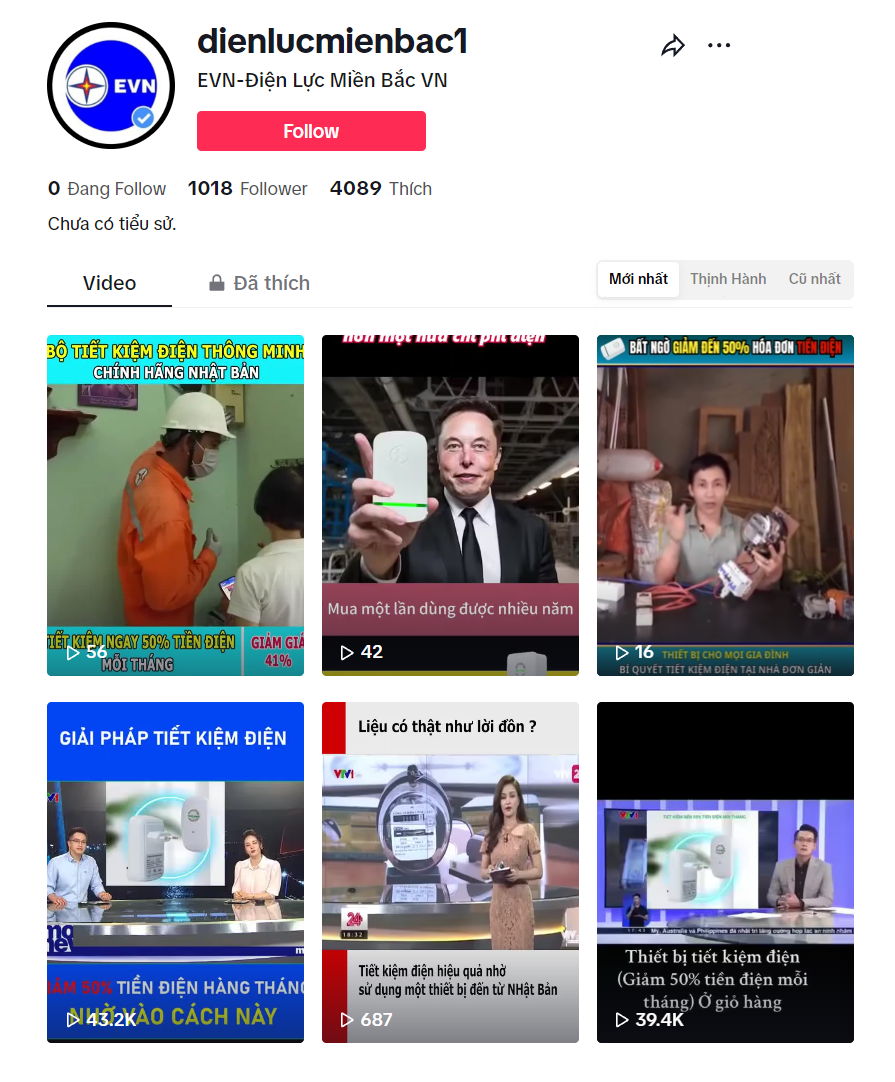
Task: Sort videos by Mới nhất
Action: (x=638, y=279)
